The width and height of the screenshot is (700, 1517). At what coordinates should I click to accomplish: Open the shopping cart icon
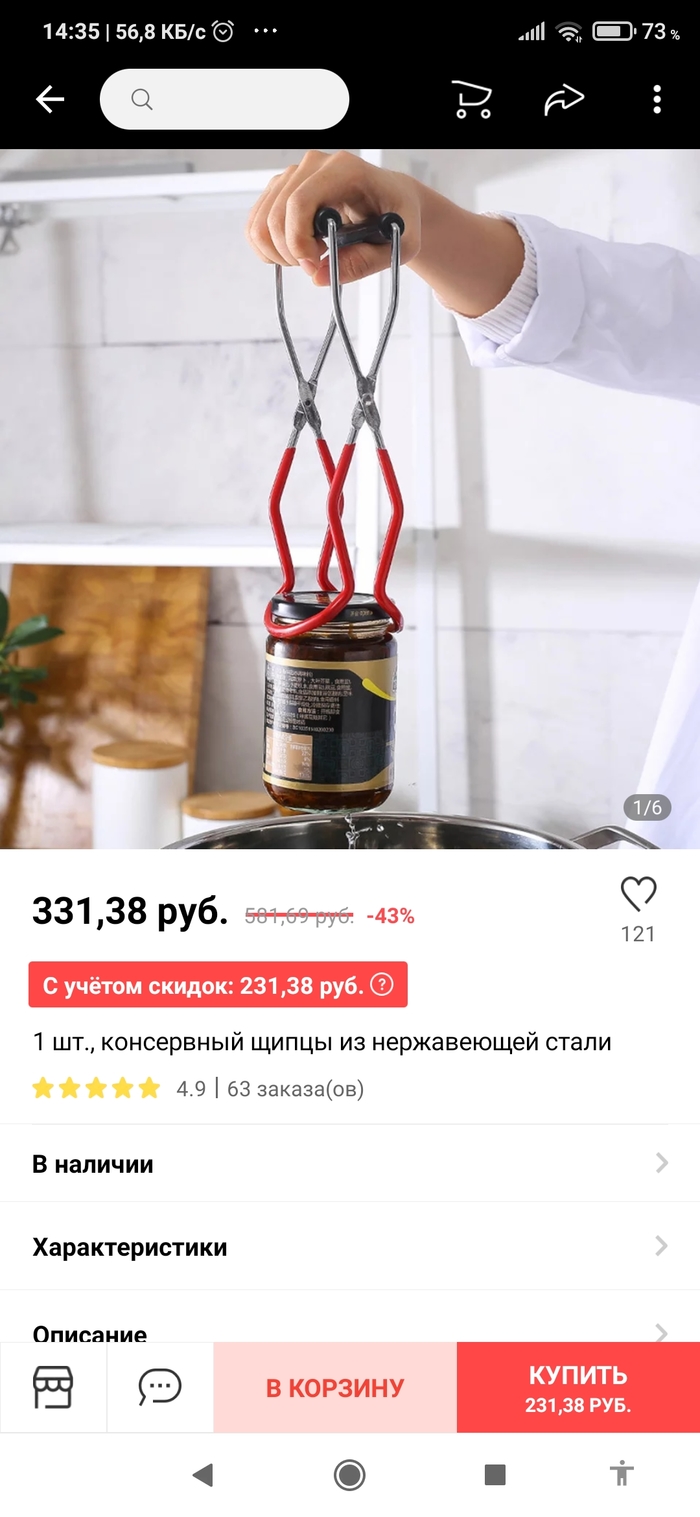click(x=471, y=99)
